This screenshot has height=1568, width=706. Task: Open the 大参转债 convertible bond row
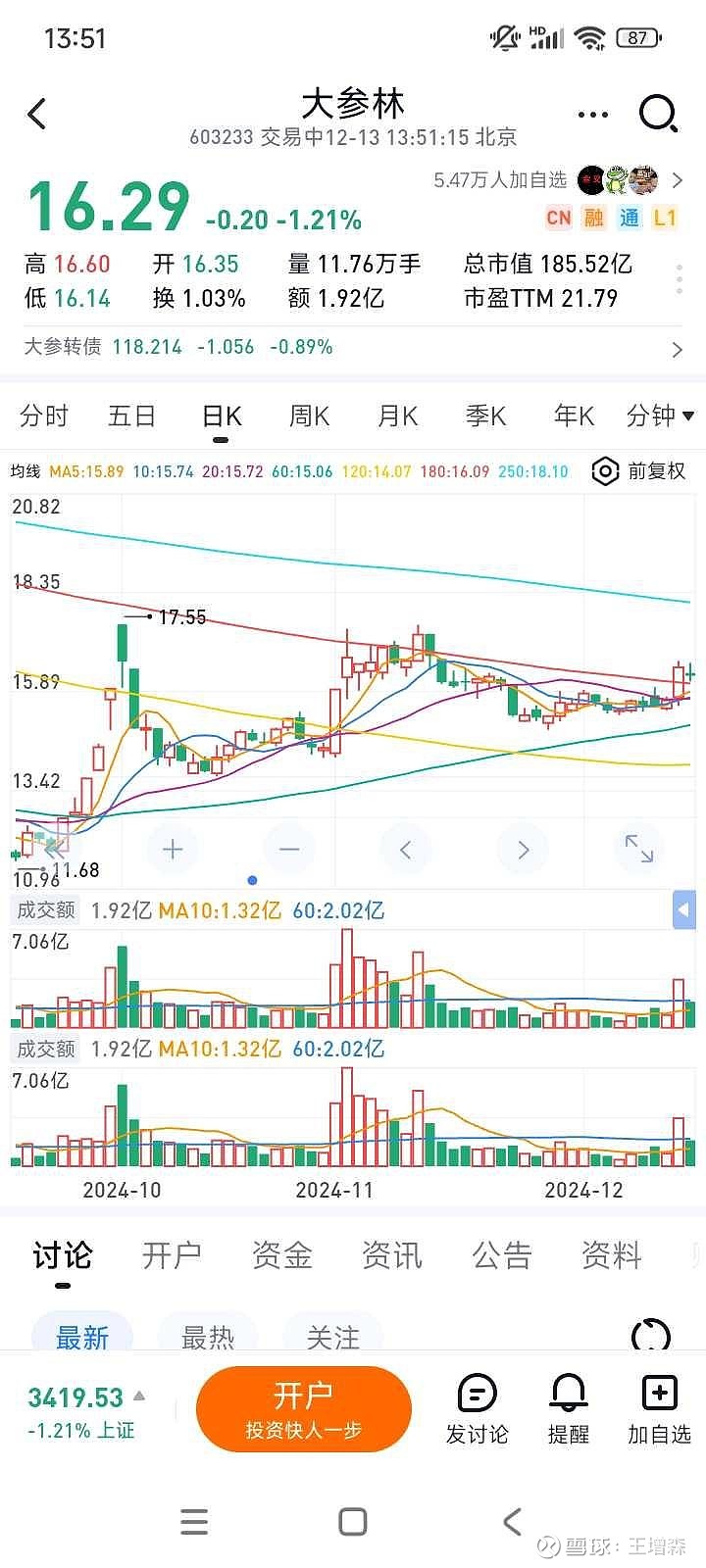[x=353, y=347]
